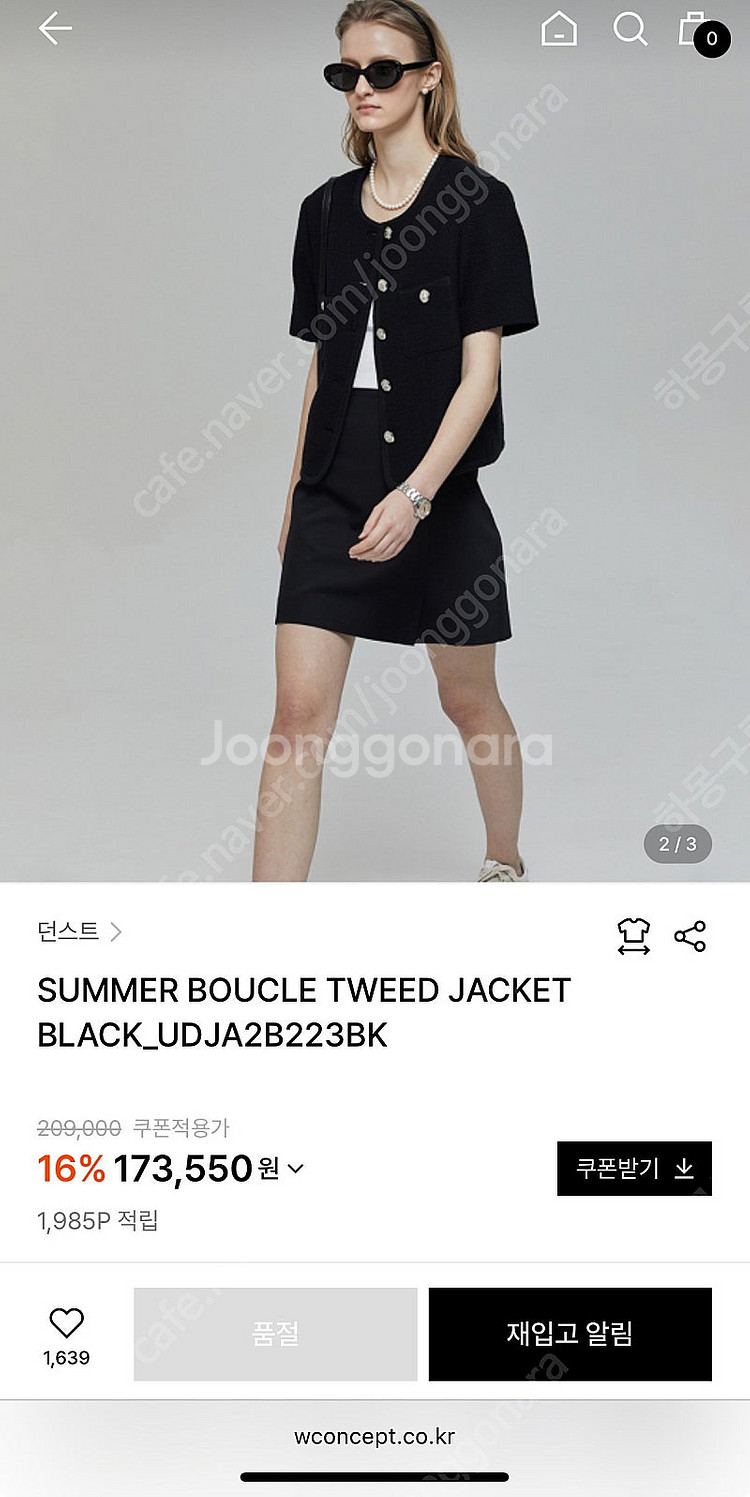The image size is (750, 1497).
Task: Open search
Action: (x=630, y=29)
